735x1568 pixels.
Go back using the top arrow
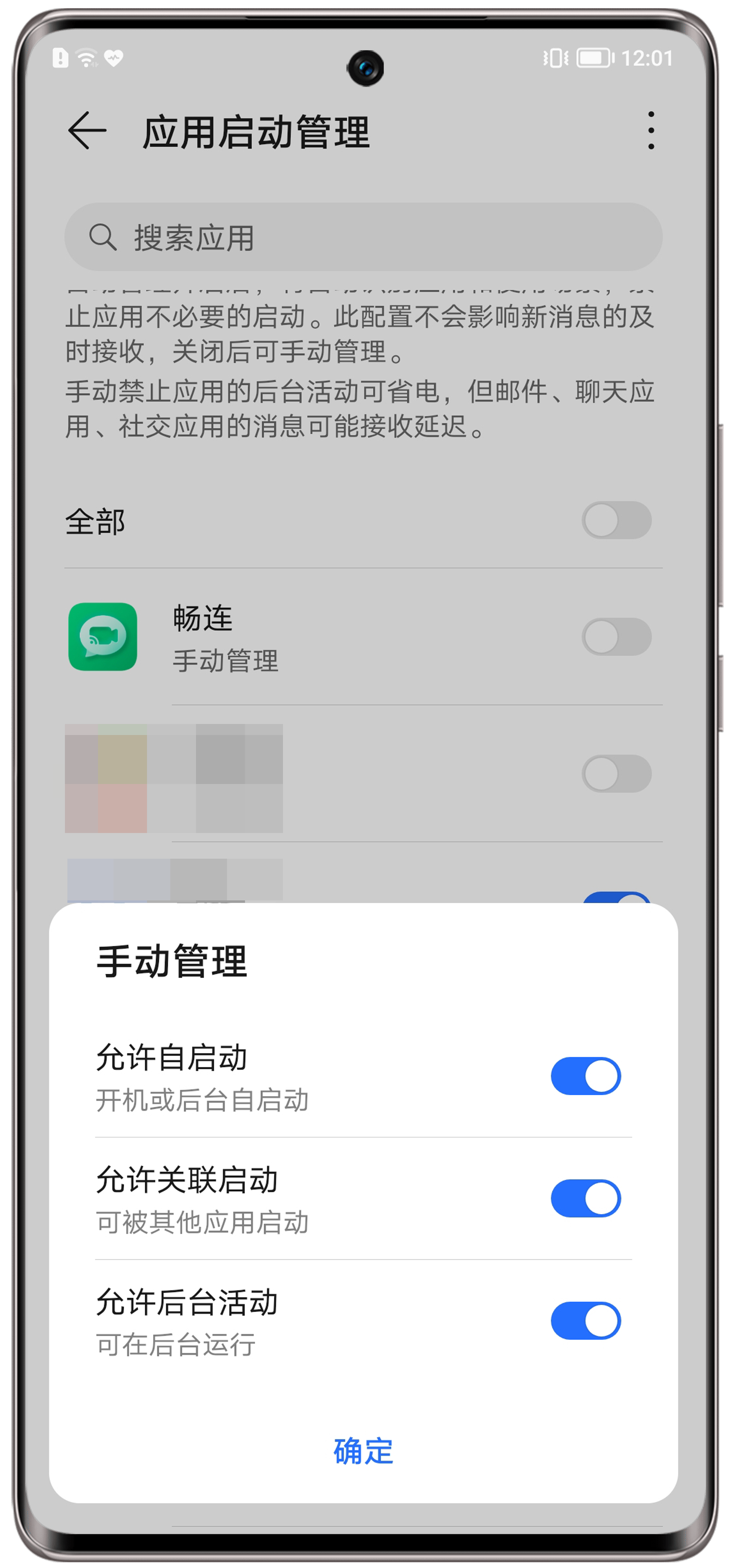(x=87, y=130)
